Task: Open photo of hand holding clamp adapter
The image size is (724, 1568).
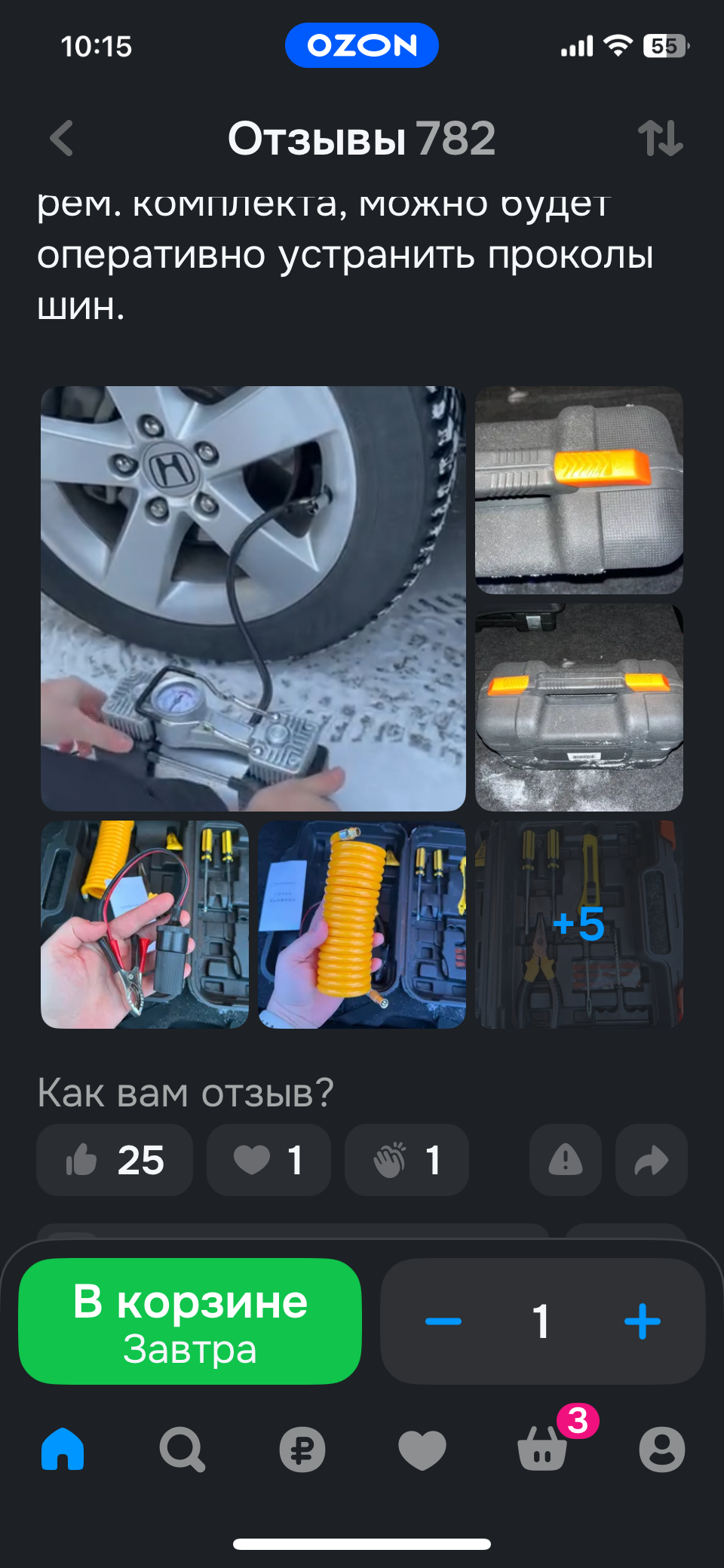Action: [x=144, y=924]
